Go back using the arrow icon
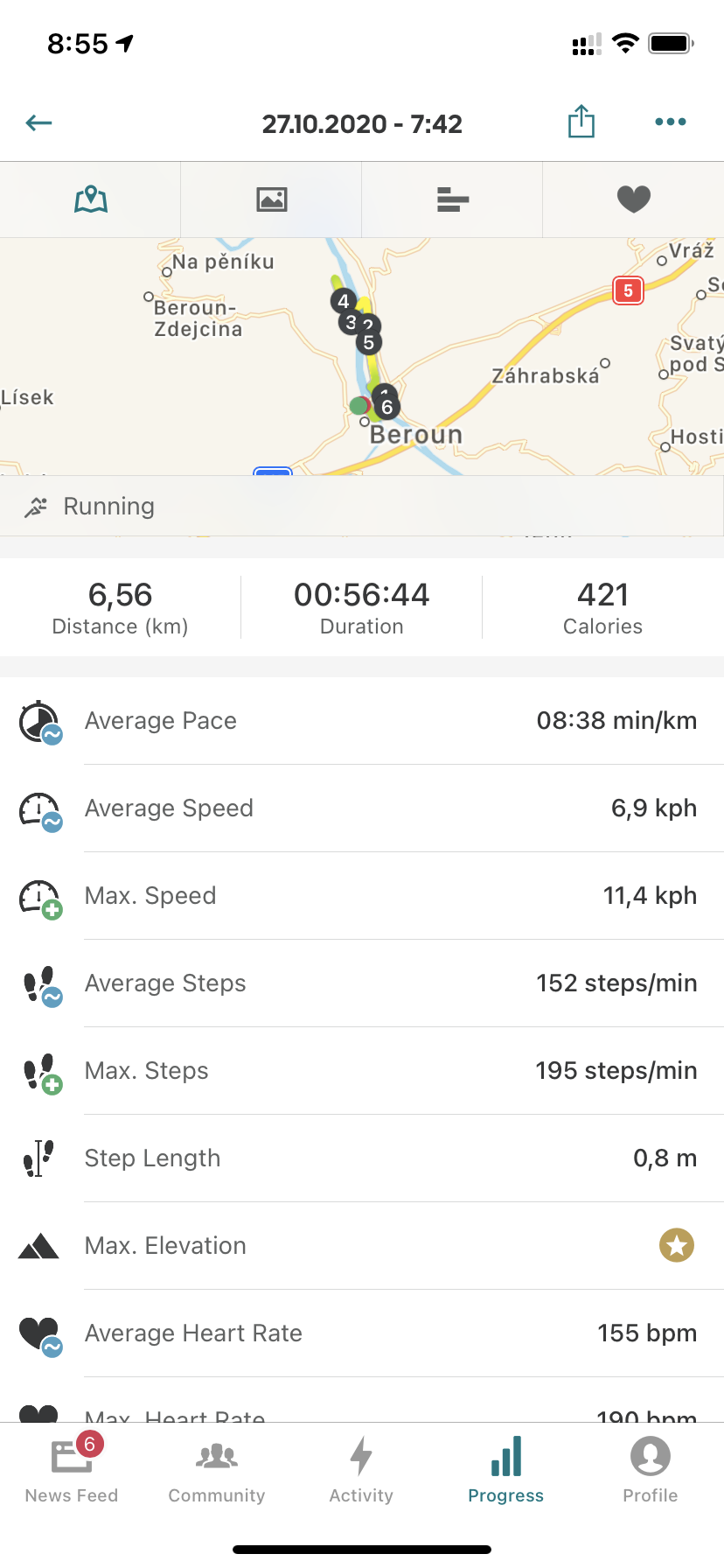Screen dimensions: 724x1568 39,123
